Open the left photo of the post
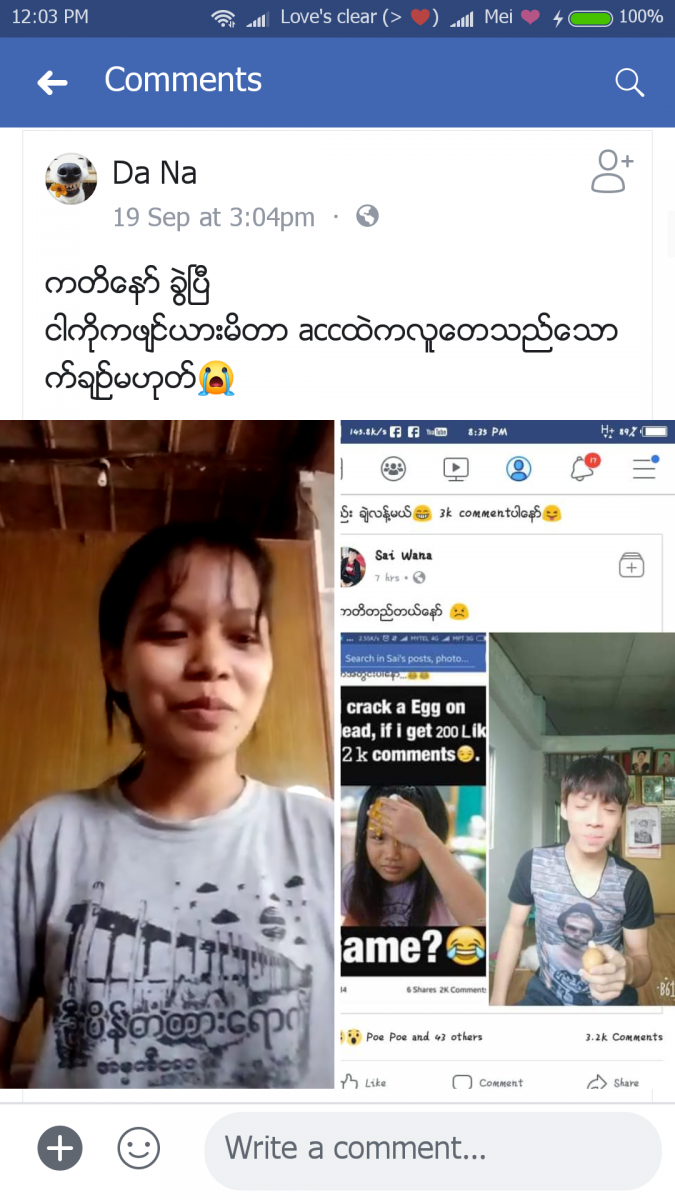The image size is (675, 1200). click(x=166, y=753)
